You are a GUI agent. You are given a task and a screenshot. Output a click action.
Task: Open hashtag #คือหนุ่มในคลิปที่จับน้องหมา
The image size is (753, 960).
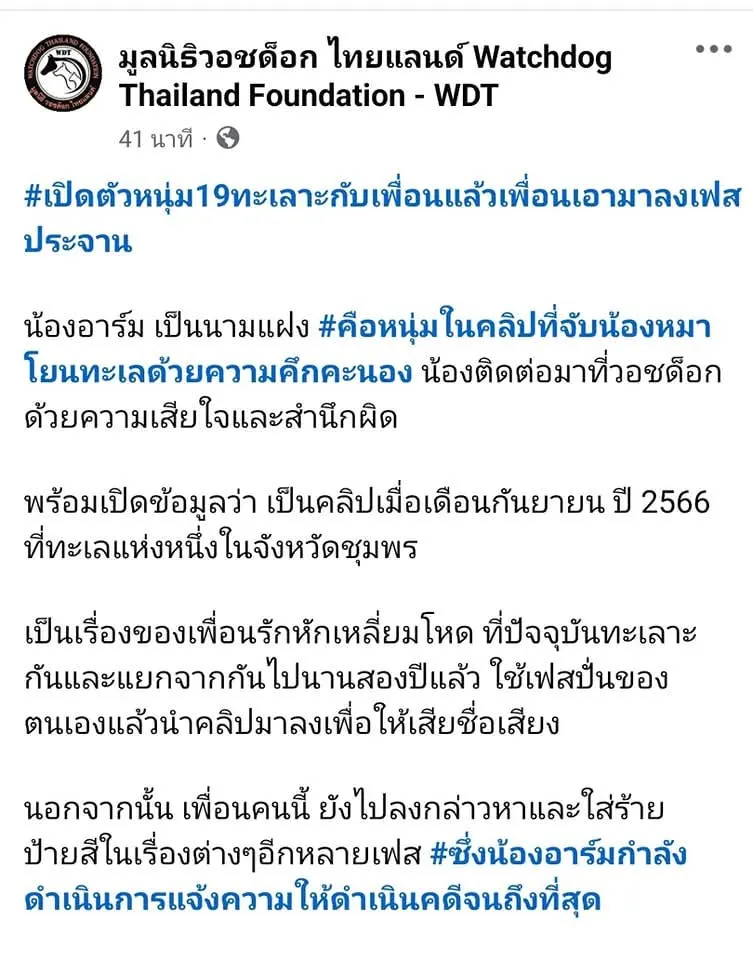527,326
